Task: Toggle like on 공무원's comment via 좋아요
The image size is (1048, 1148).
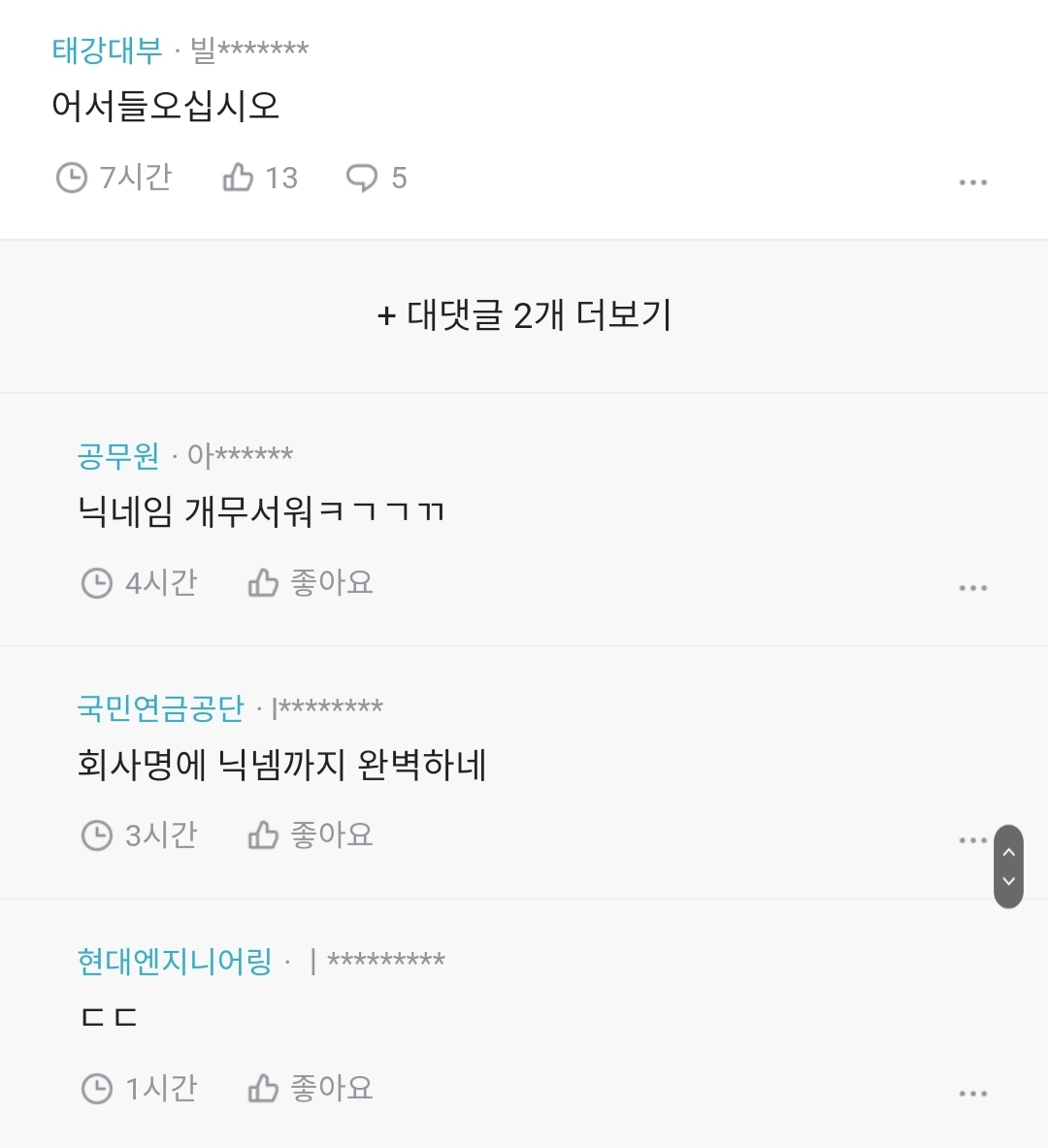Action: coord(332,581)
